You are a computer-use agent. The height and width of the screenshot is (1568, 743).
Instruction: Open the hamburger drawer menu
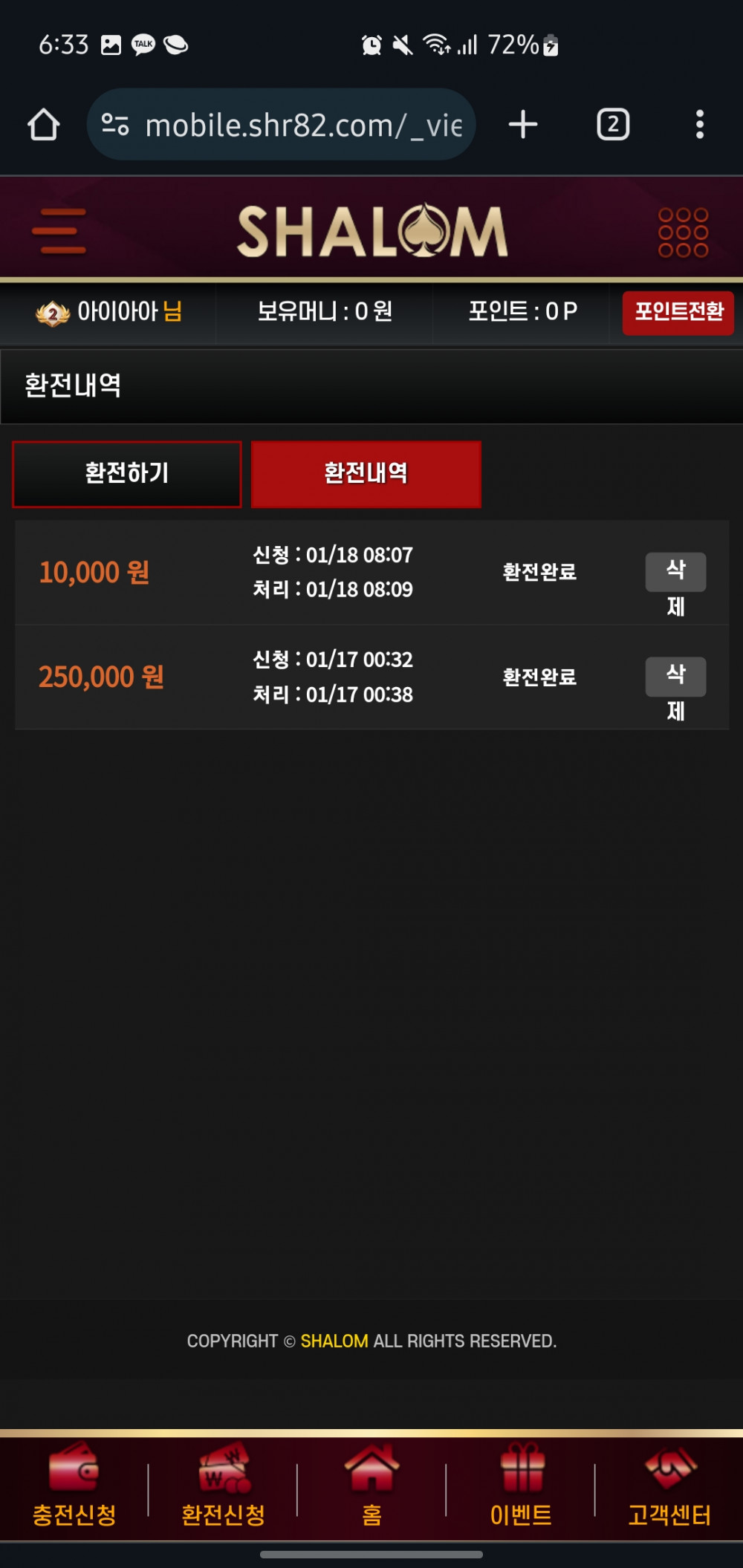[59, 231]
